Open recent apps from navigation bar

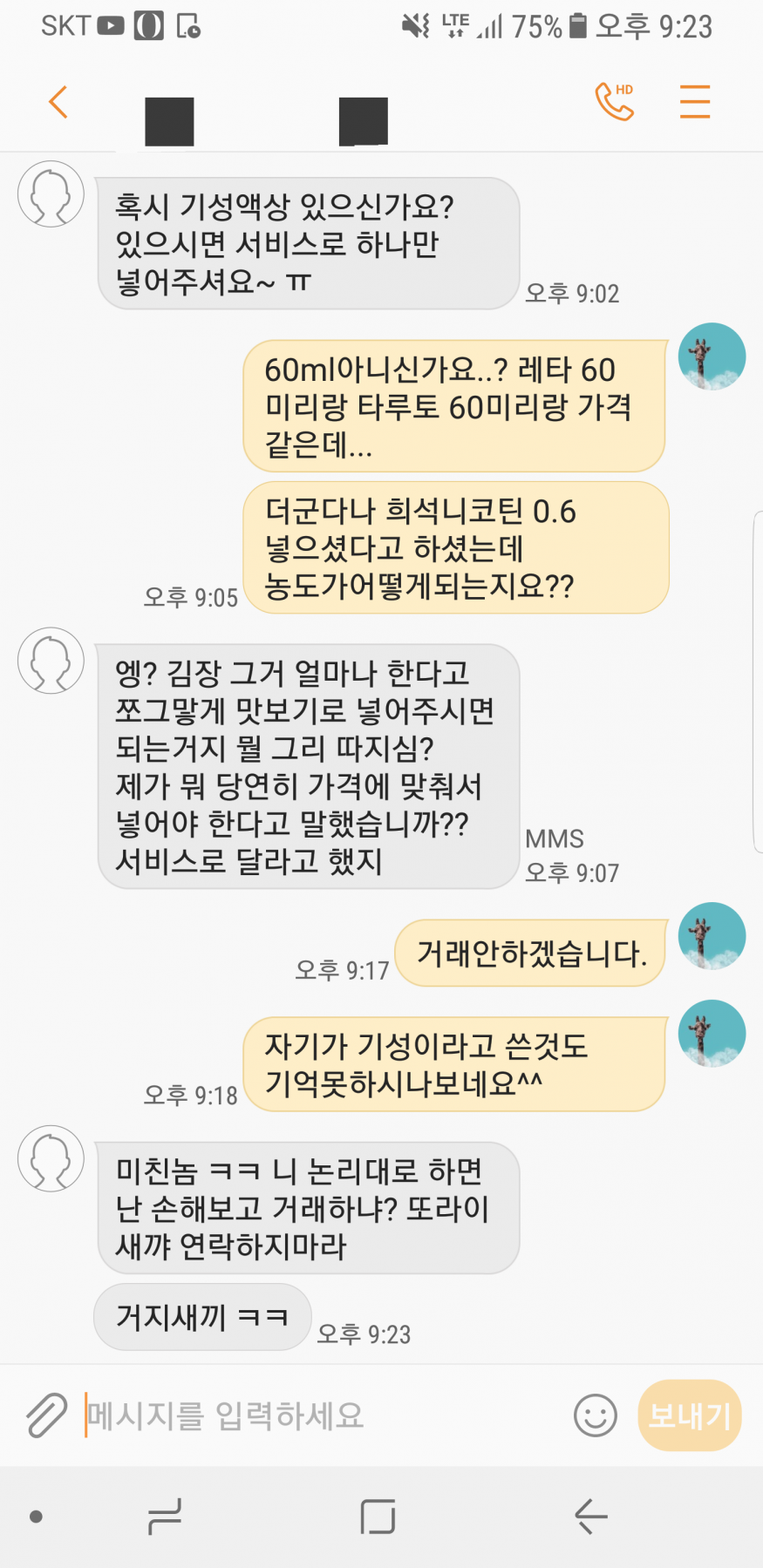pos(164,1517)
